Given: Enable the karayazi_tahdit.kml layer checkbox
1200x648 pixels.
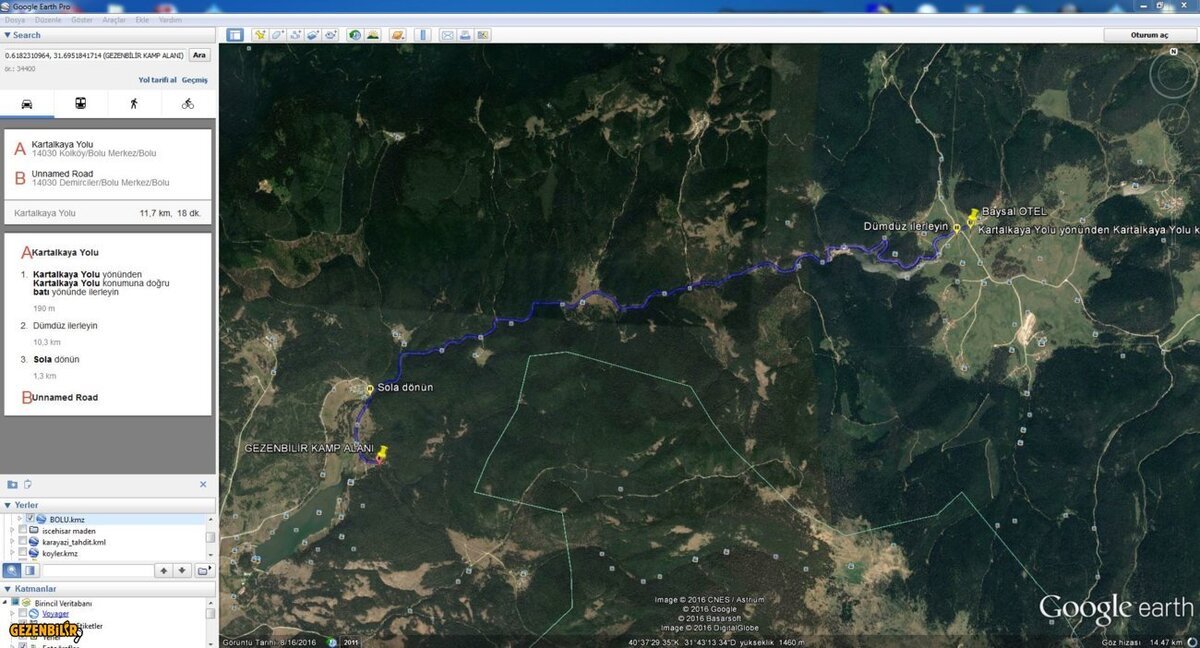Looking at the screenshot, I should pyautogui.click(x=22, y=542).
